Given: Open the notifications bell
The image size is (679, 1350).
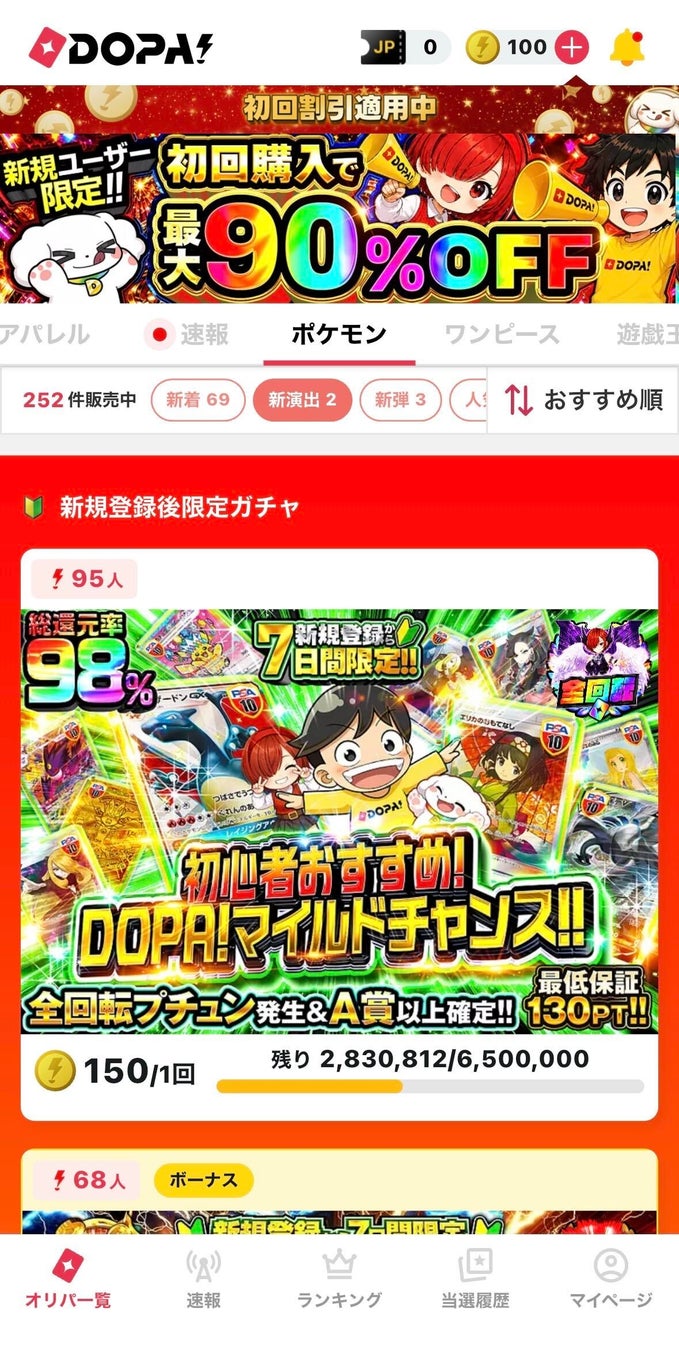Looking at the screenshot, I should click(x=627, y=47).
